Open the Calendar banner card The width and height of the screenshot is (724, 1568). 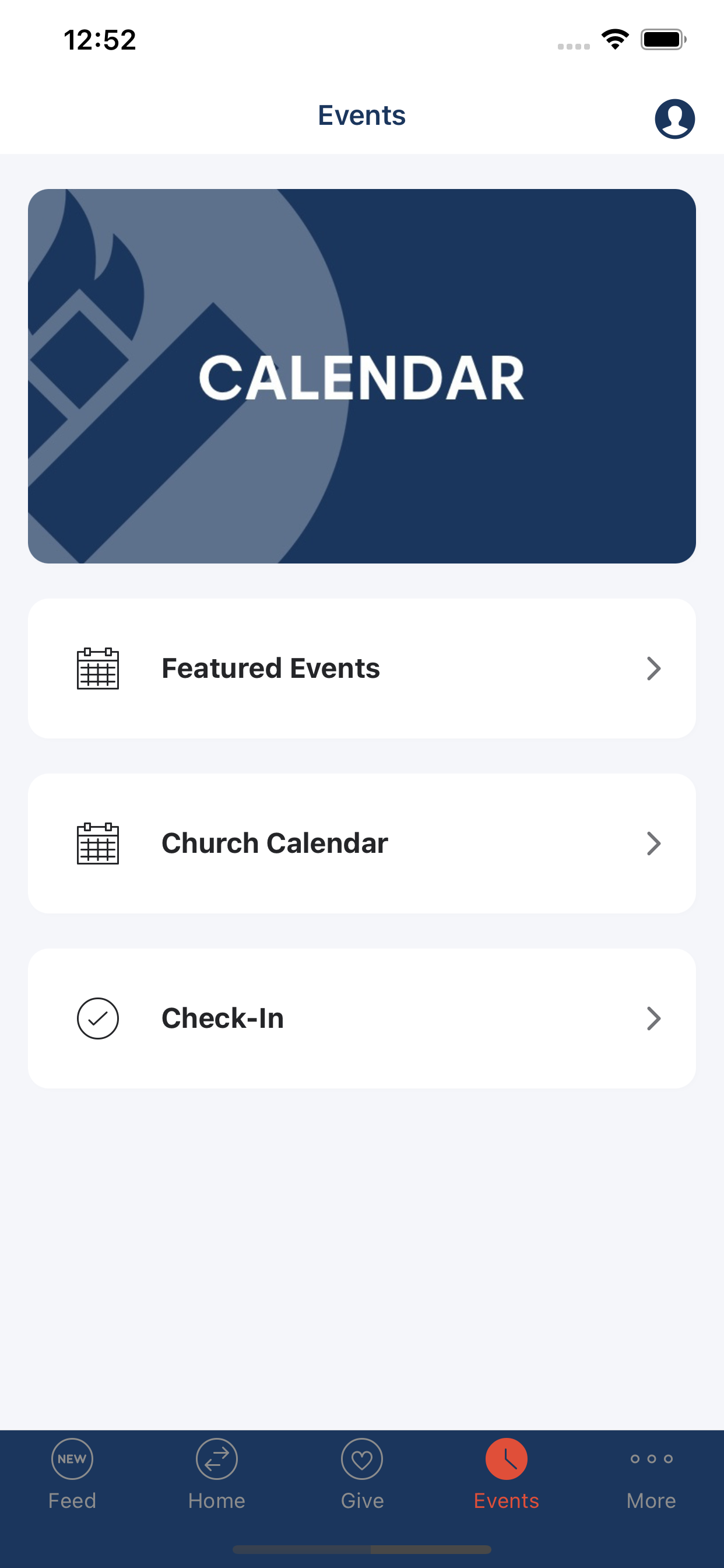tap(362, 376)
